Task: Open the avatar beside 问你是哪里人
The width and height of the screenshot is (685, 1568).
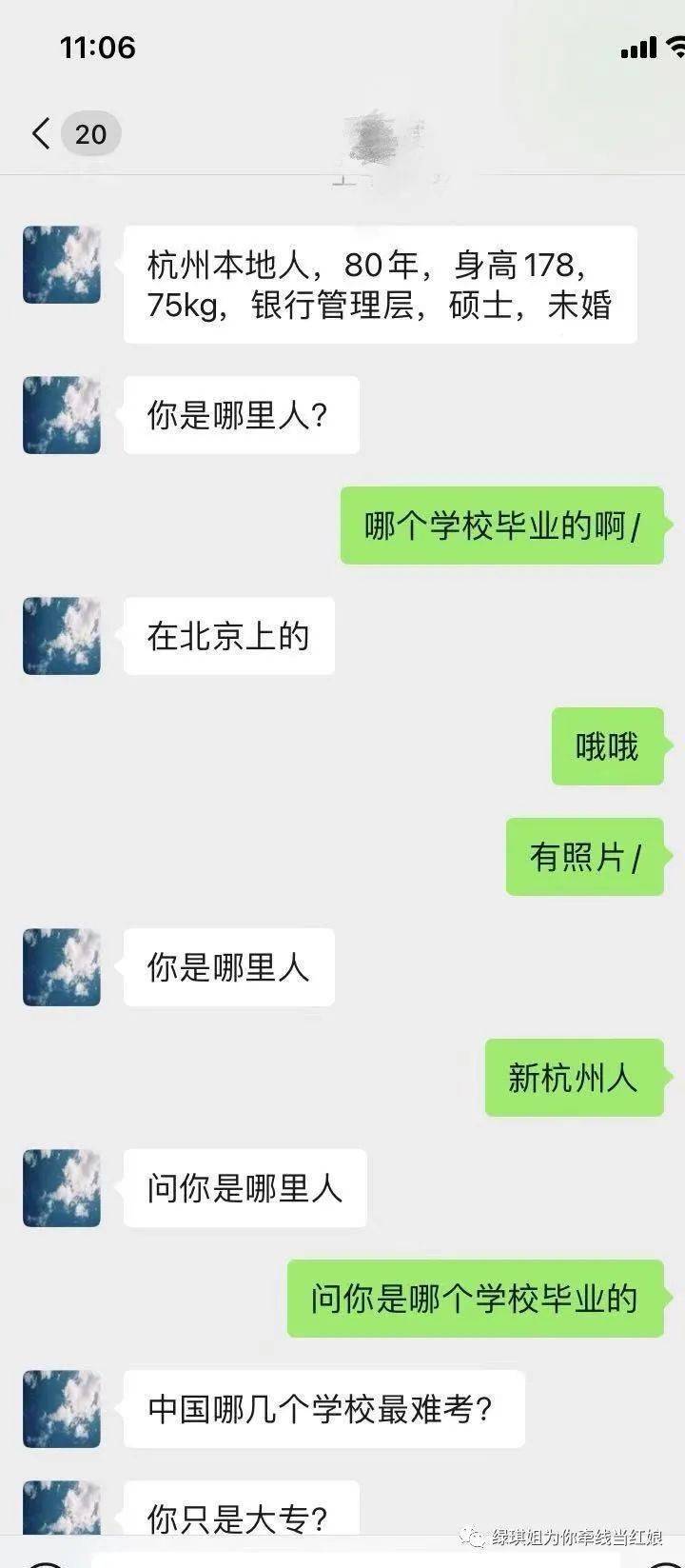Action: tap(62, 1187)
